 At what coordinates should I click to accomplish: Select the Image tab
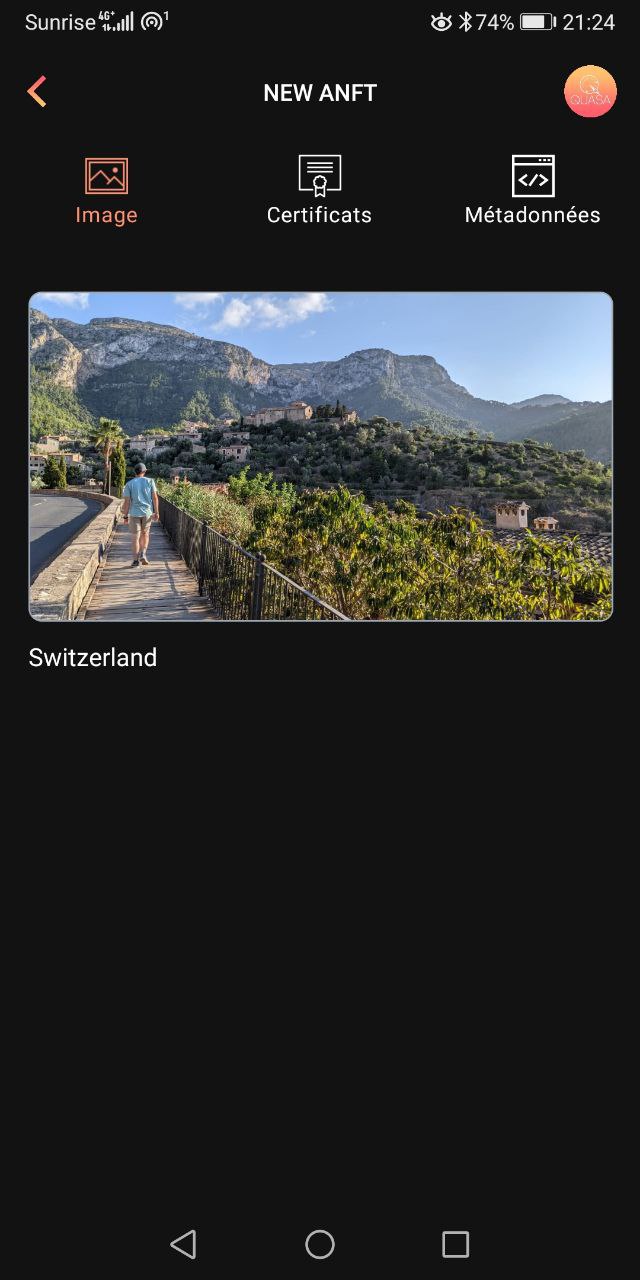pos(106,191)
